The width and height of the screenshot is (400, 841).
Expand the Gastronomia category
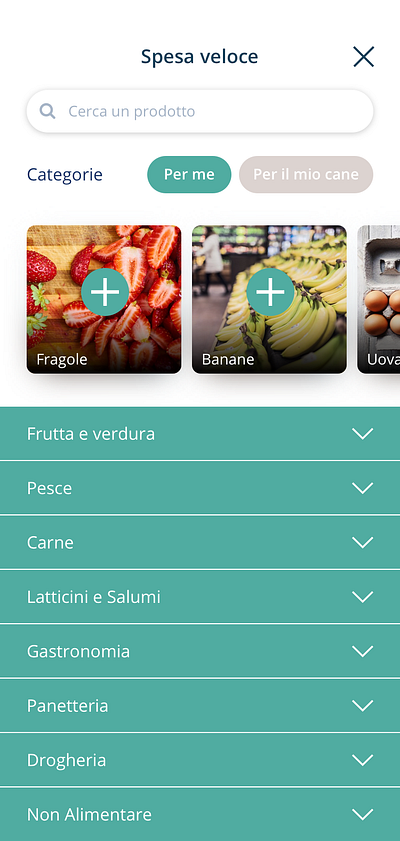(x=200, y=651)
